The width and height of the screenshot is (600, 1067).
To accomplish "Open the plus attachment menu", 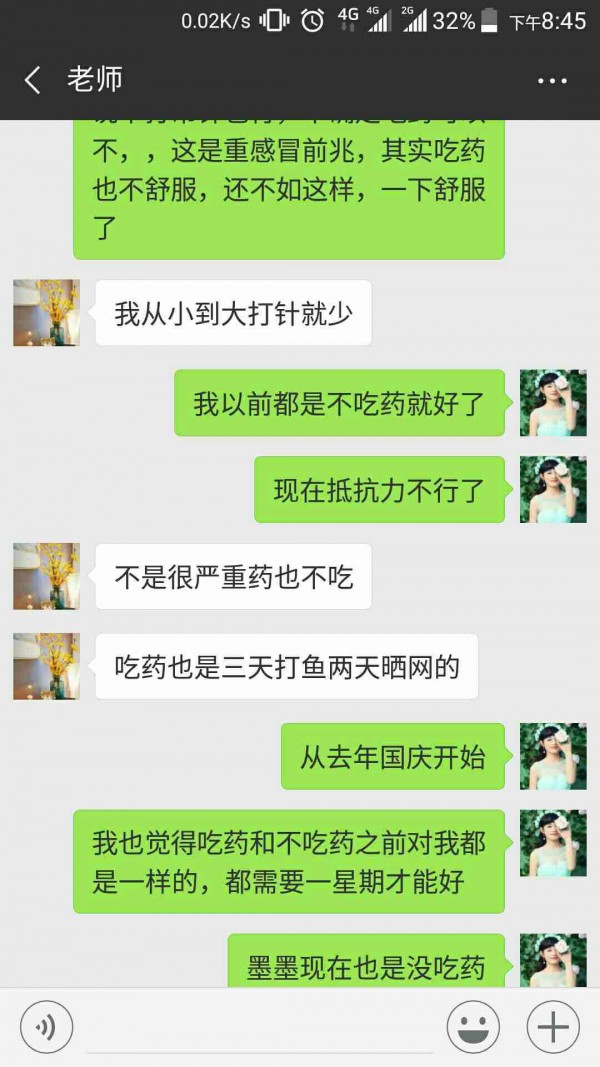I will coord(552,1027).
